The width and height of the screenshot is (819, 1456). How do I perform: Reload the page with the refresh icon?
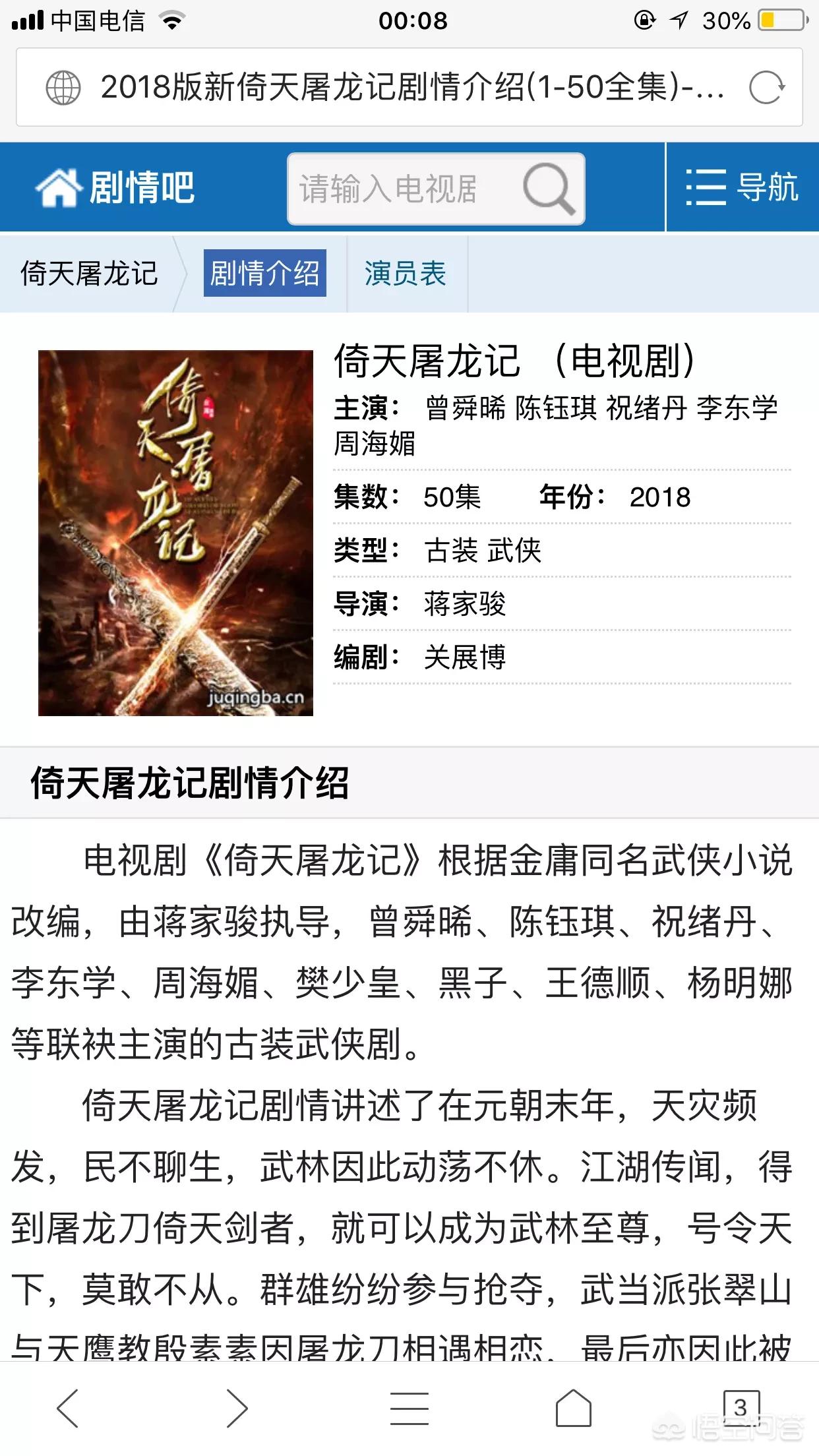pyautogui.click(x=767, y=88)
